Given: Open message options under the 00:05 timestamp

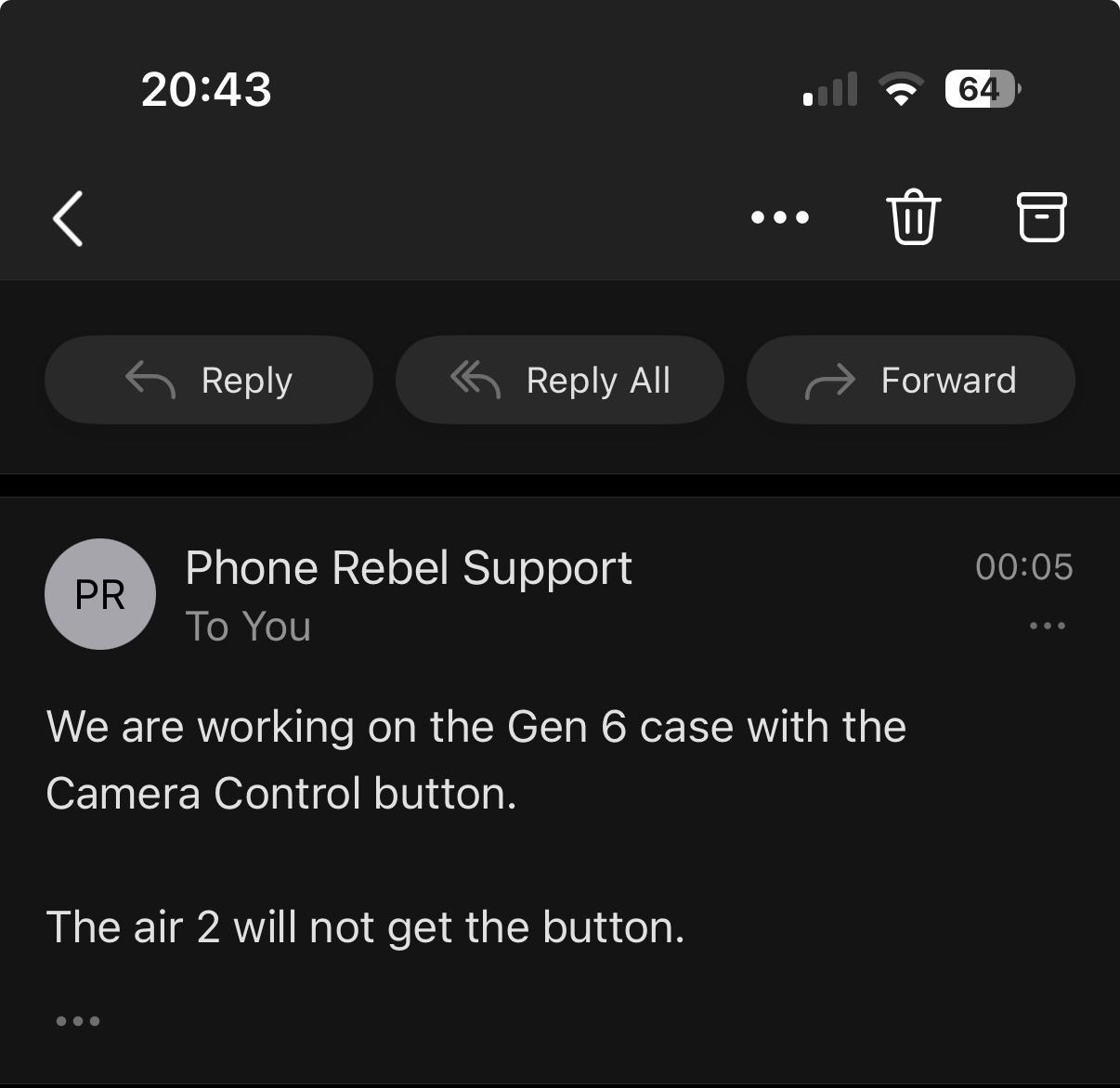Looking at the screenshot, I should click(x=1047, y=626).
